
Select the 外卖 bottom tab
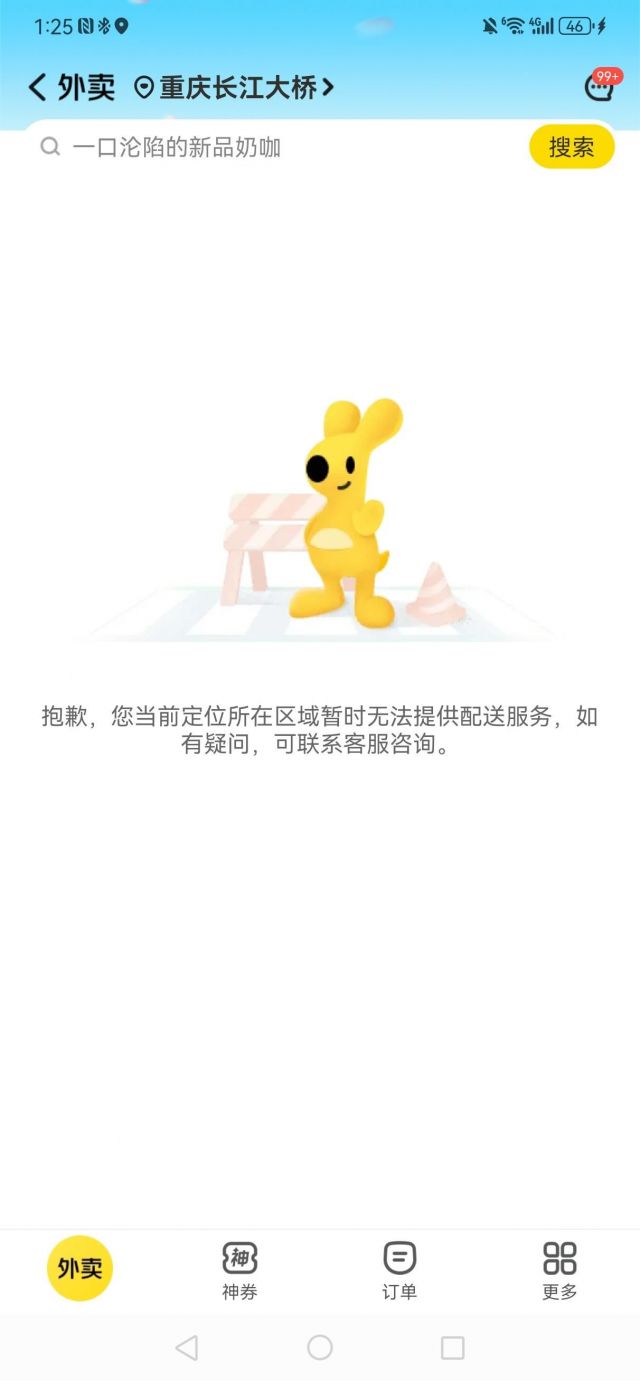pyautogui.click(x=80, y=1268)
